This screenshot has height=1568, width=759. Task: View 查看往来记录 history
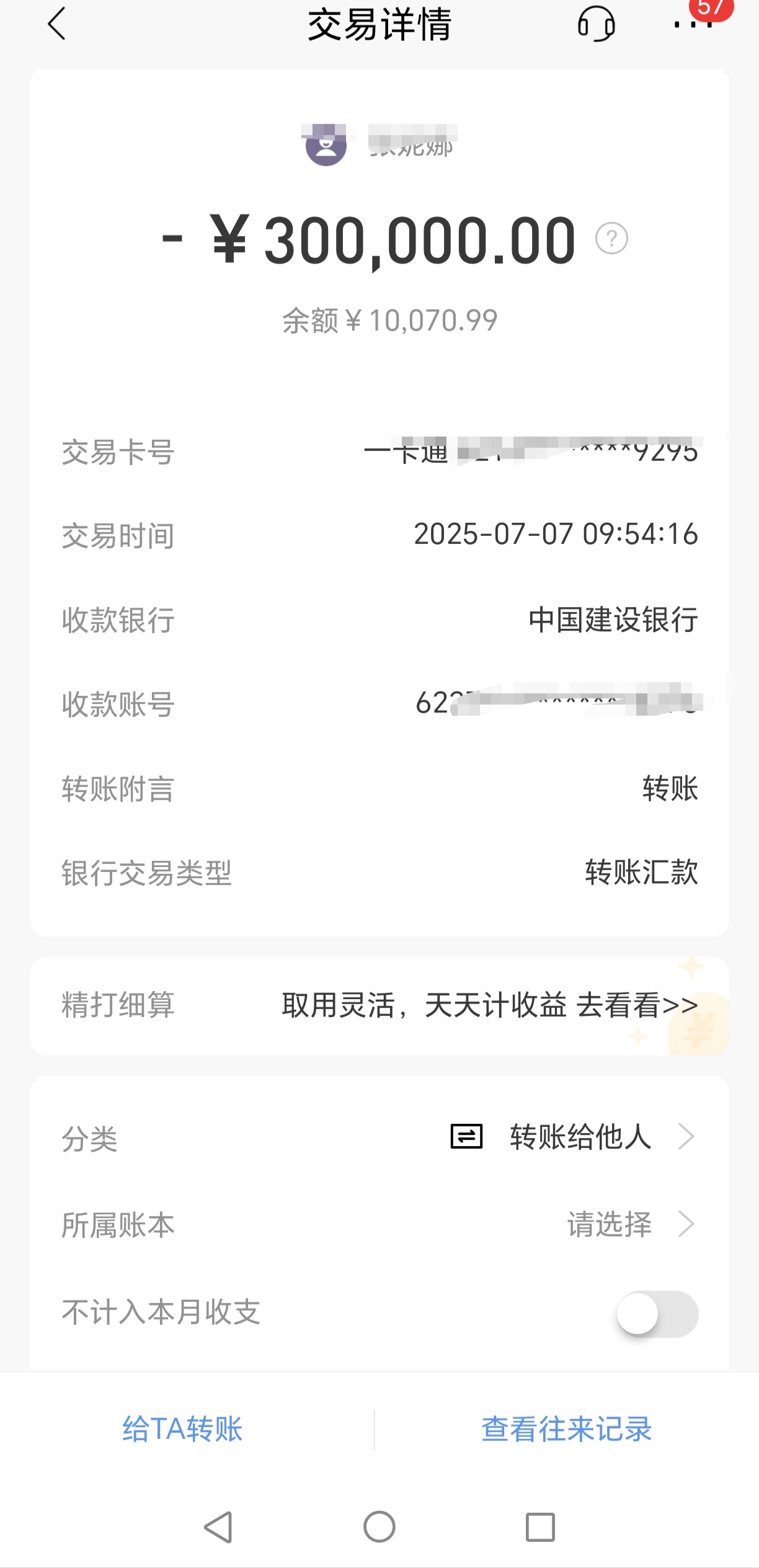[x=566, y=1429]
